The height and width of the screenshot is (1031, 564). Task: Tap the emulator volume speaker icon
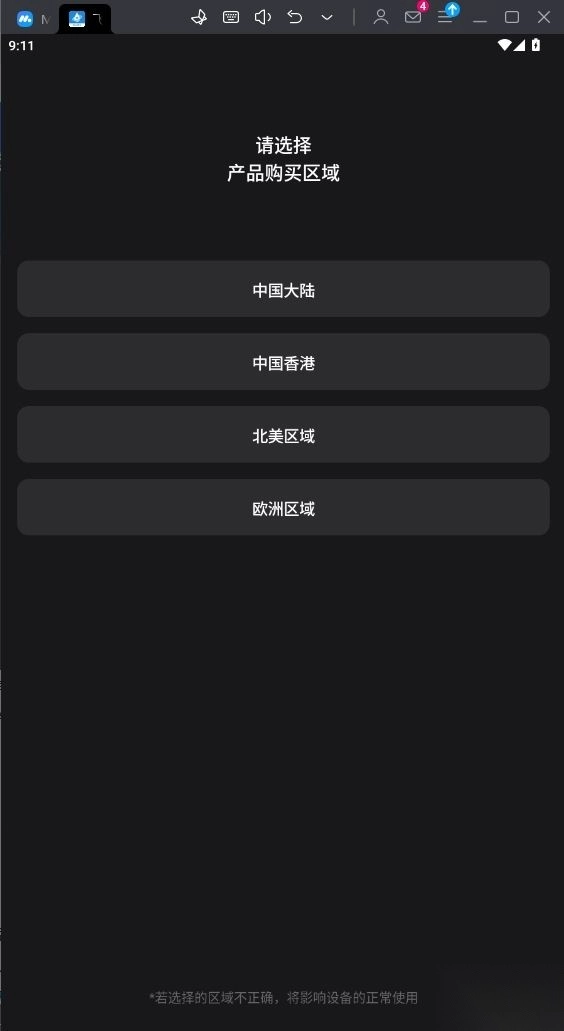pos(263,17)
